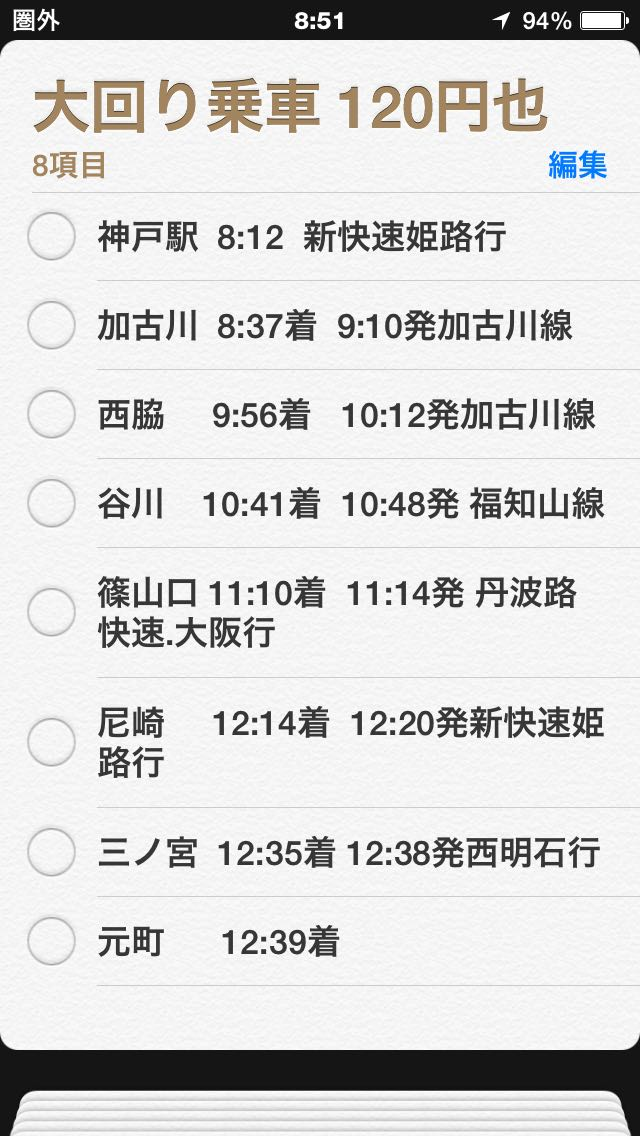Check the 尼崎 12:14着 reminder circle
Image resolution: width=640 pixels, height=1136 pixels.
click(x=51, y=742)
